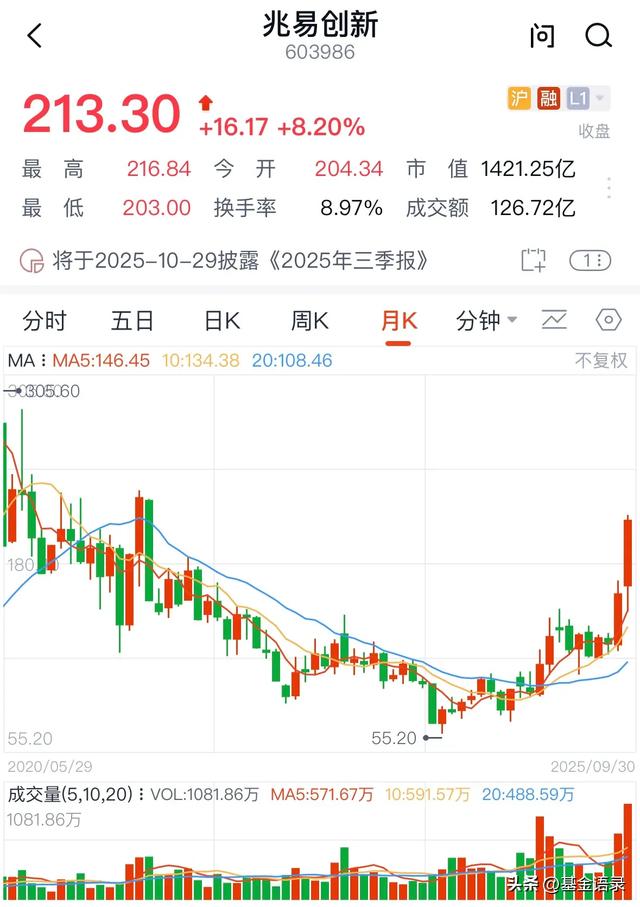Expand the 分钟 interval dropdown
The height and width of the screenshot is (907, 640).
(x=487, y=321)
